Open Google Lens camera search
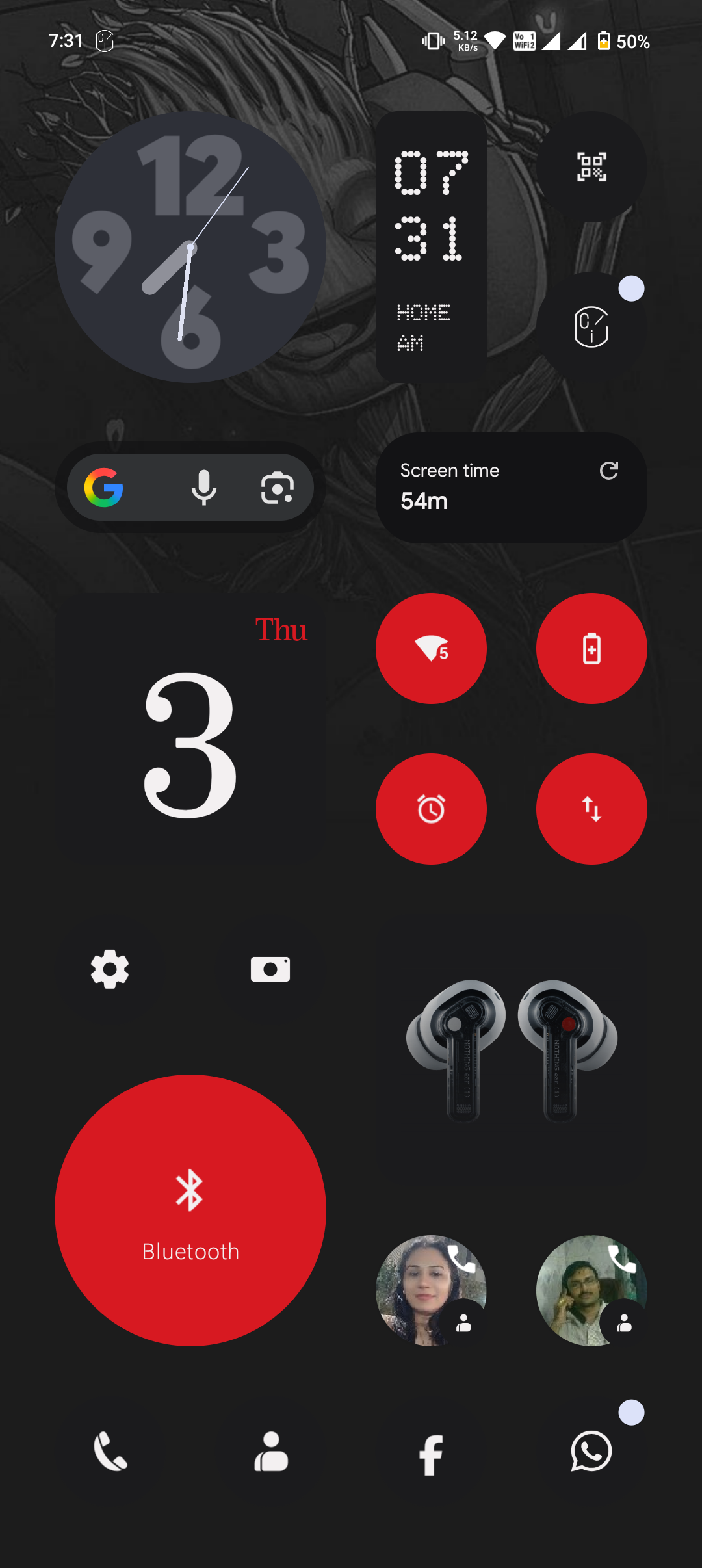Image resolution: width=702 pixels, height=1568 pixels. coord(278,488)
